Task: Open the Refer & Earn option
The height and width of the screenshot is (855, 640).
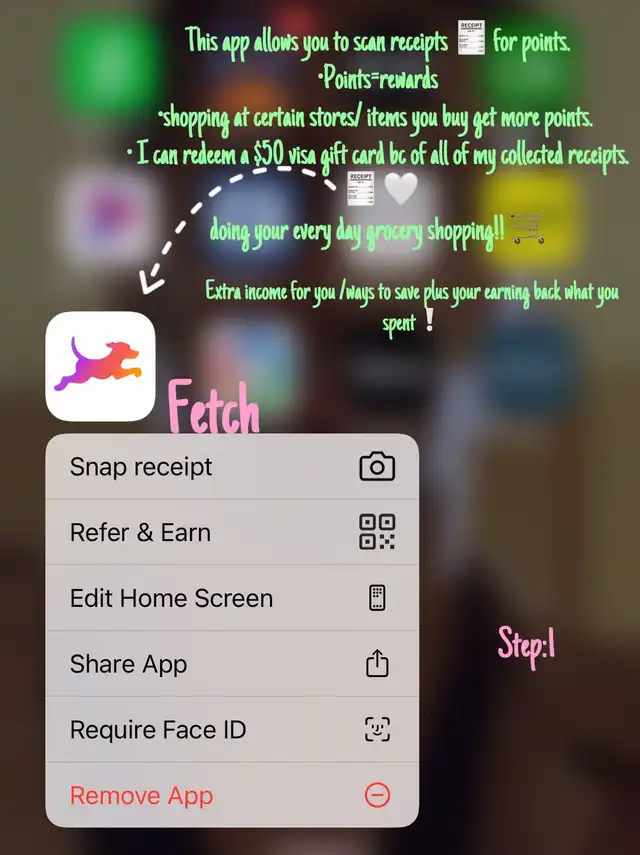Action: [x=232, y=532]
